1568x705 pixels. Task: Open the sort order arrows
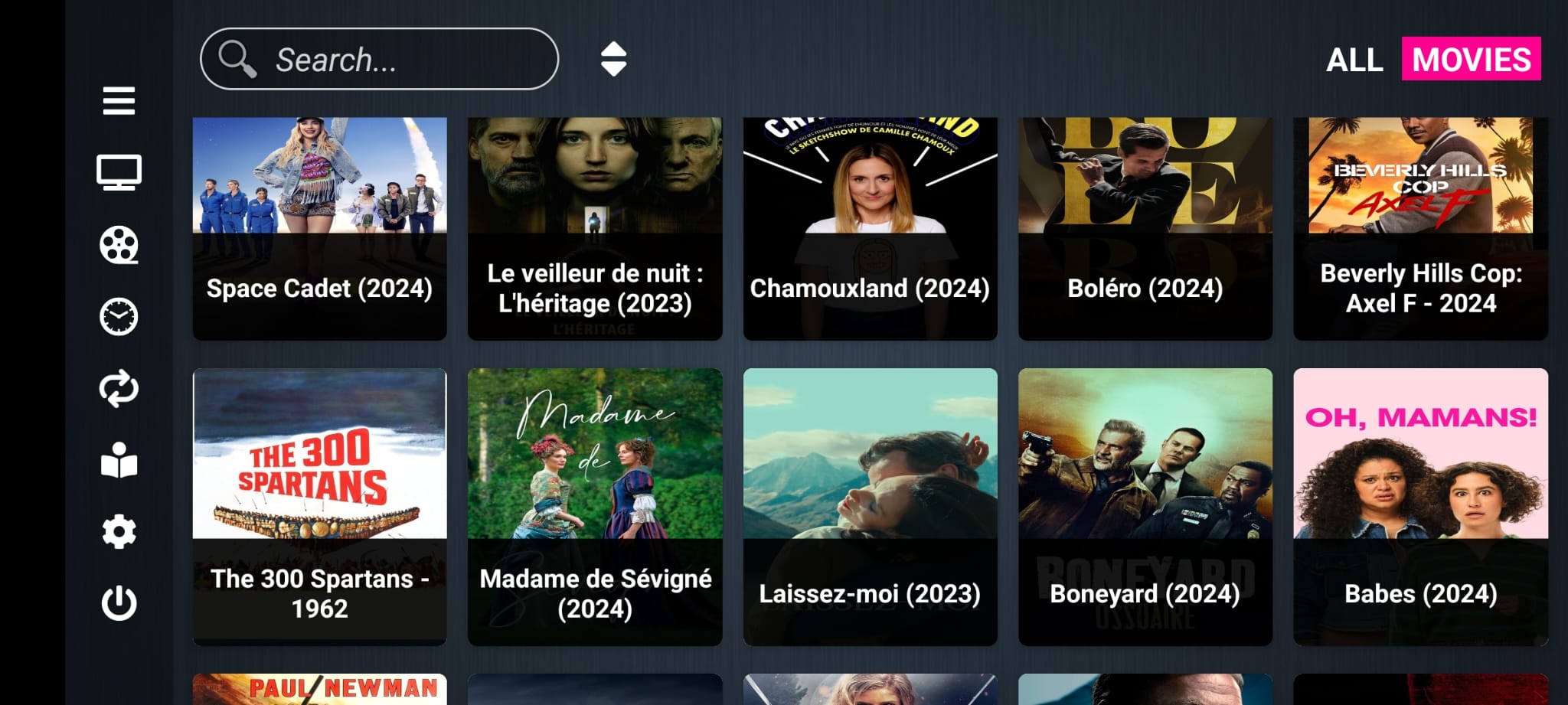pyautogui.click(x=613, y=59)
